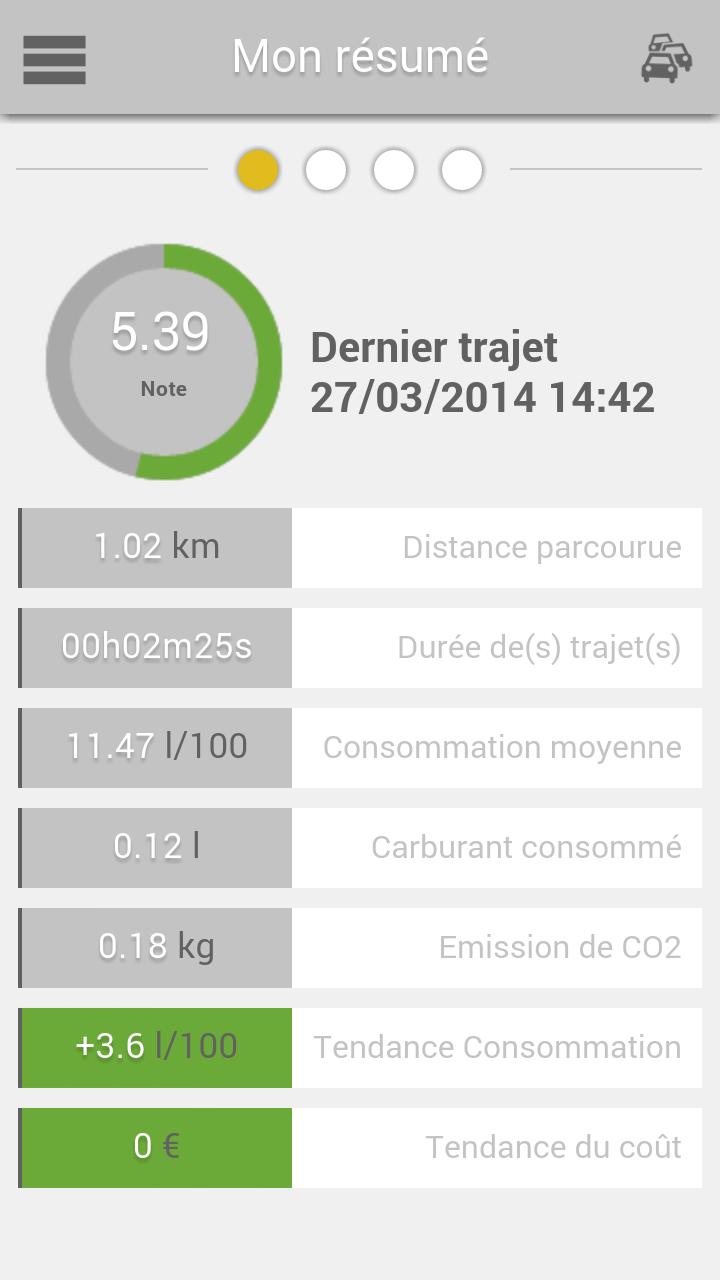Switch to the fourth summary page dot
720x1280 pixels.
pos(462,170)
